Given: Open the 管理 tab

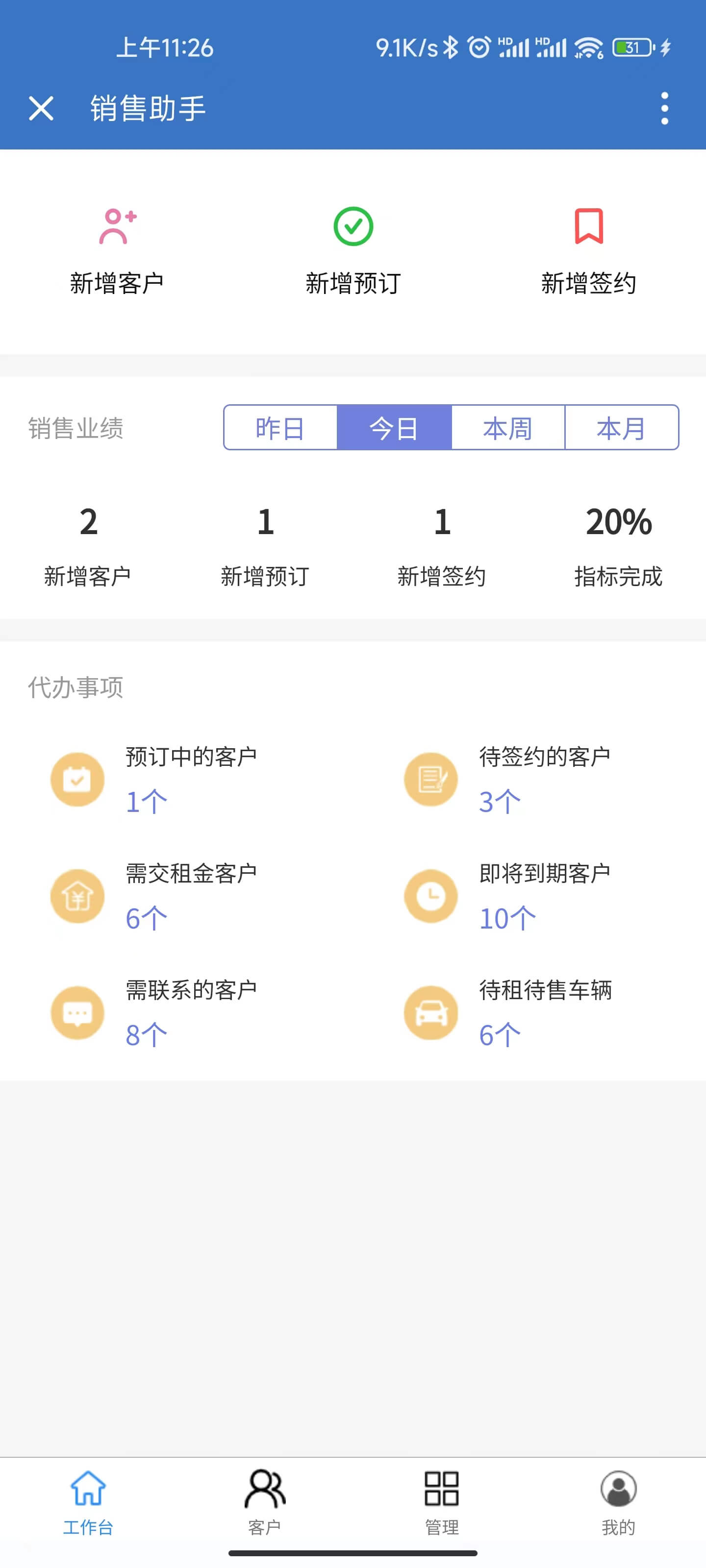Looking at the screenshot, I should [442, 1501].
